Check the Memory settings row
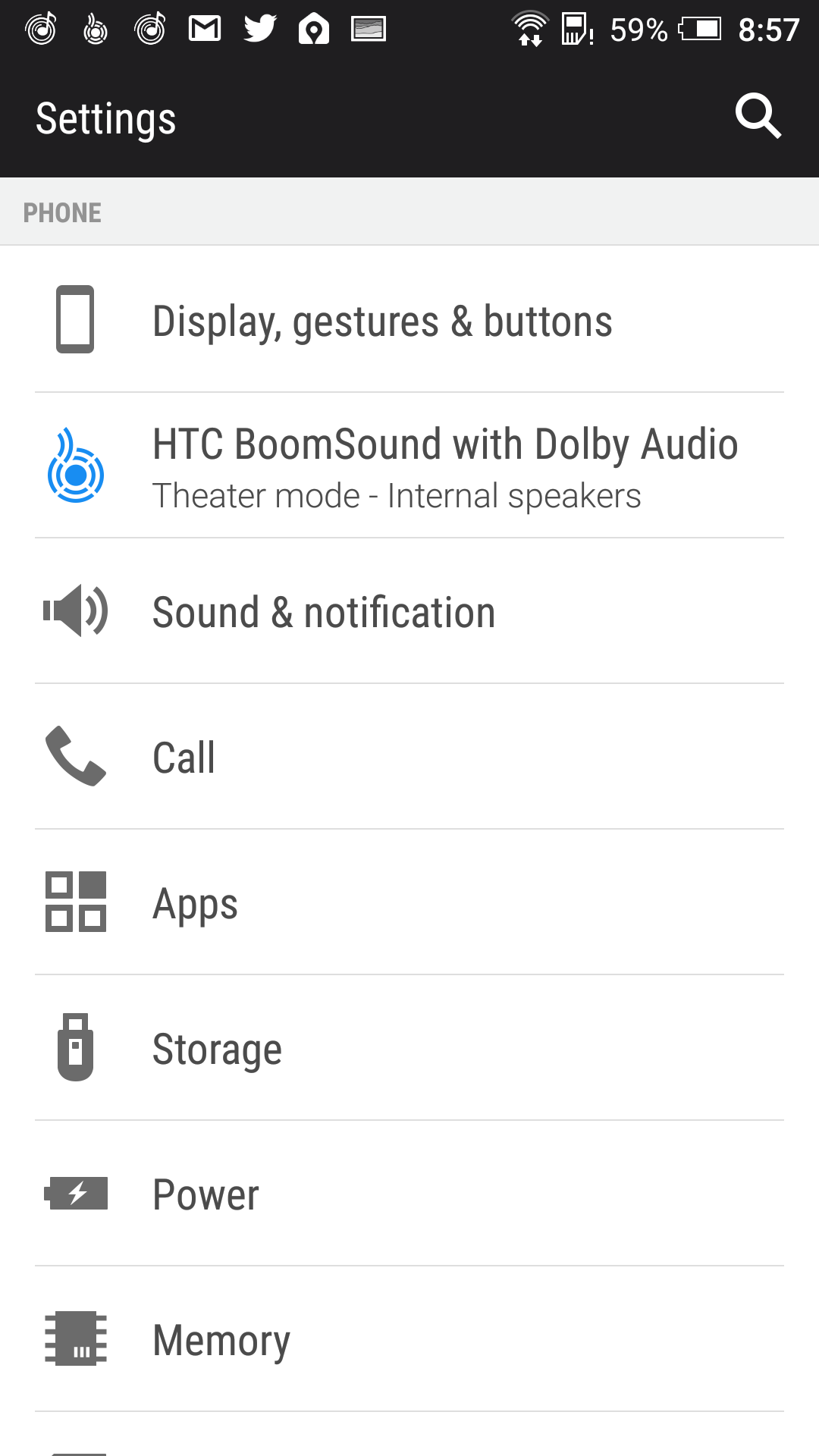This screenshot has height=1456, width=819. click(409, 1339)
